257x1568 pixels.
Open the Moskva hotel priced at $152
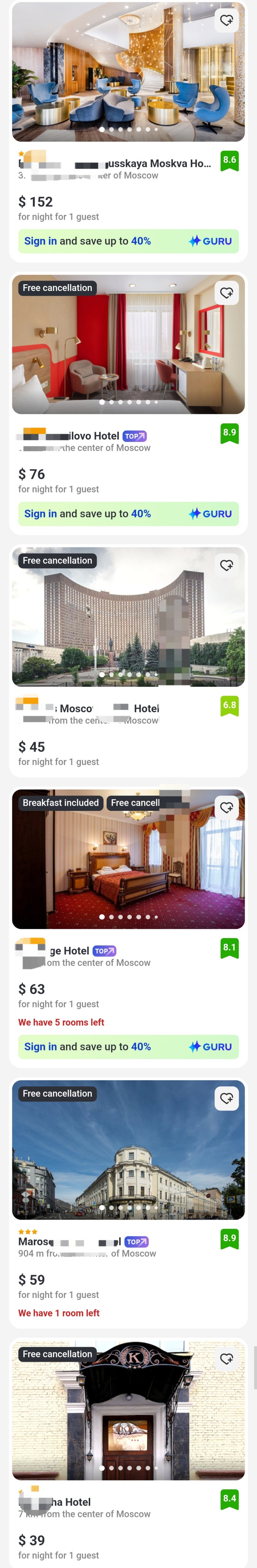(158, 164)
